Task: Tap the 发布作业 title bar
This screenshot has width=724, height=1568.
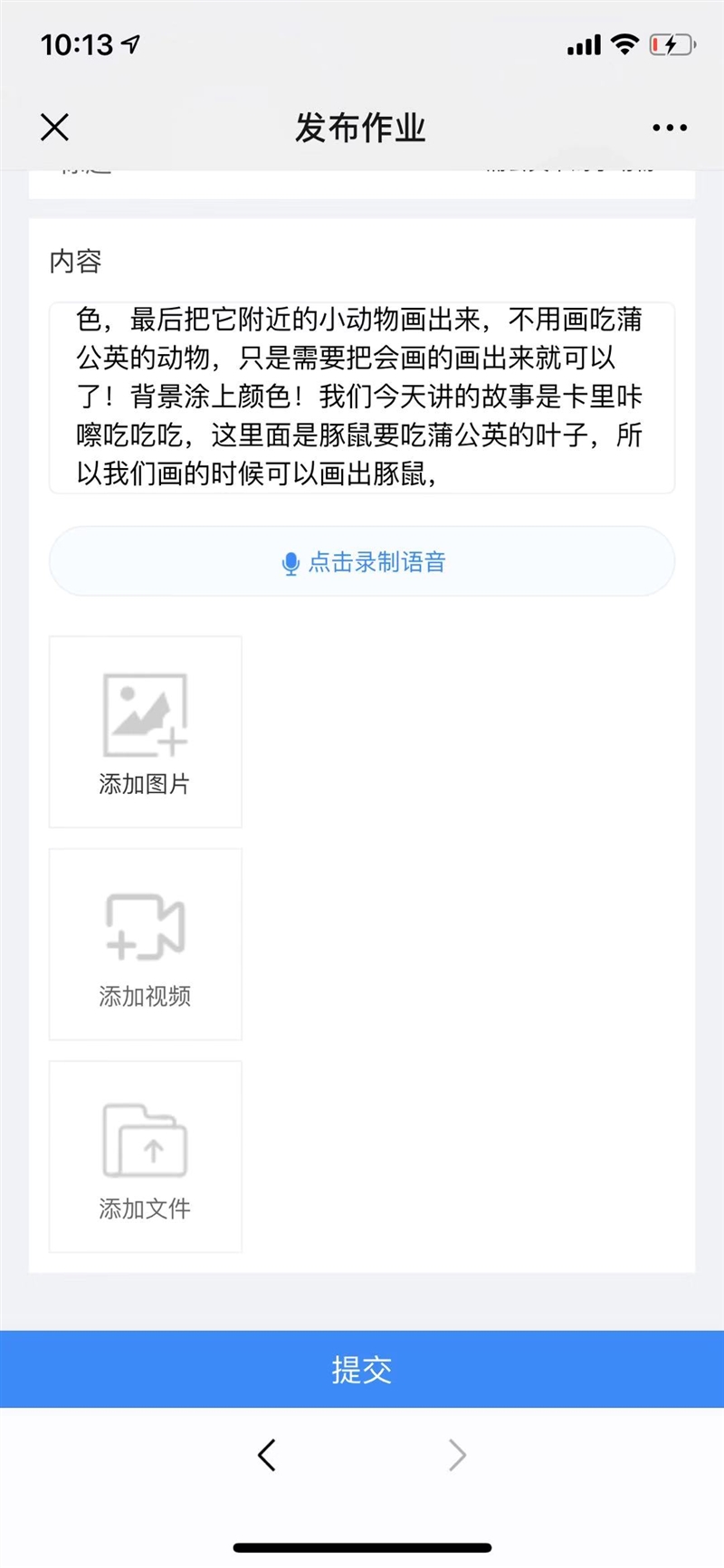Action: 361,127
